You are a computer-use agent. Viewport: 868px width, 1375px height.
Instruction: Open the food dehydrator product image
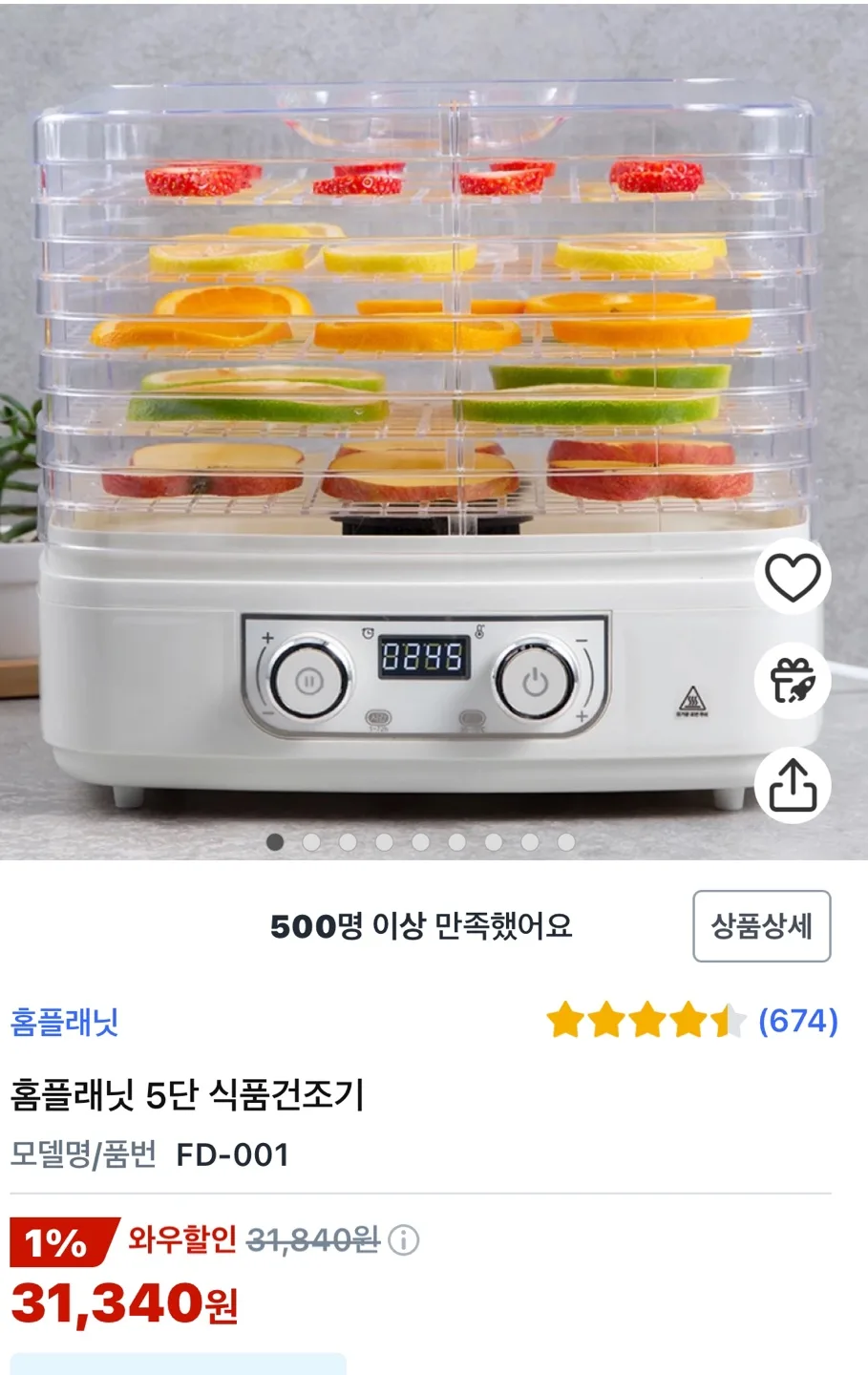(x=420, y=430)
